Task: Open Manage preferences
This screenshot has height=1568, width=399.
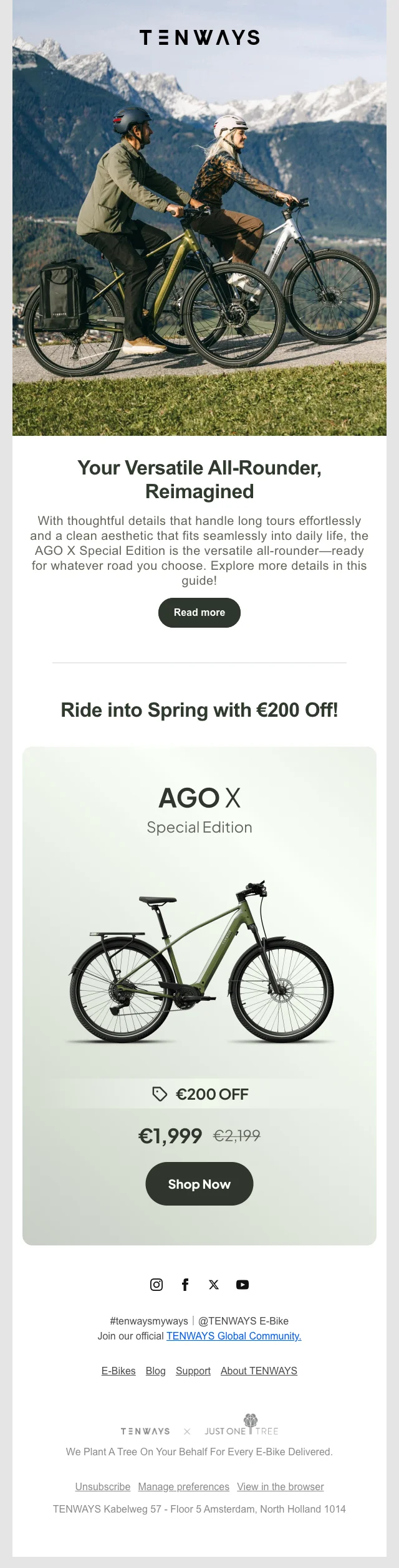Action: tap(184, 1486)
